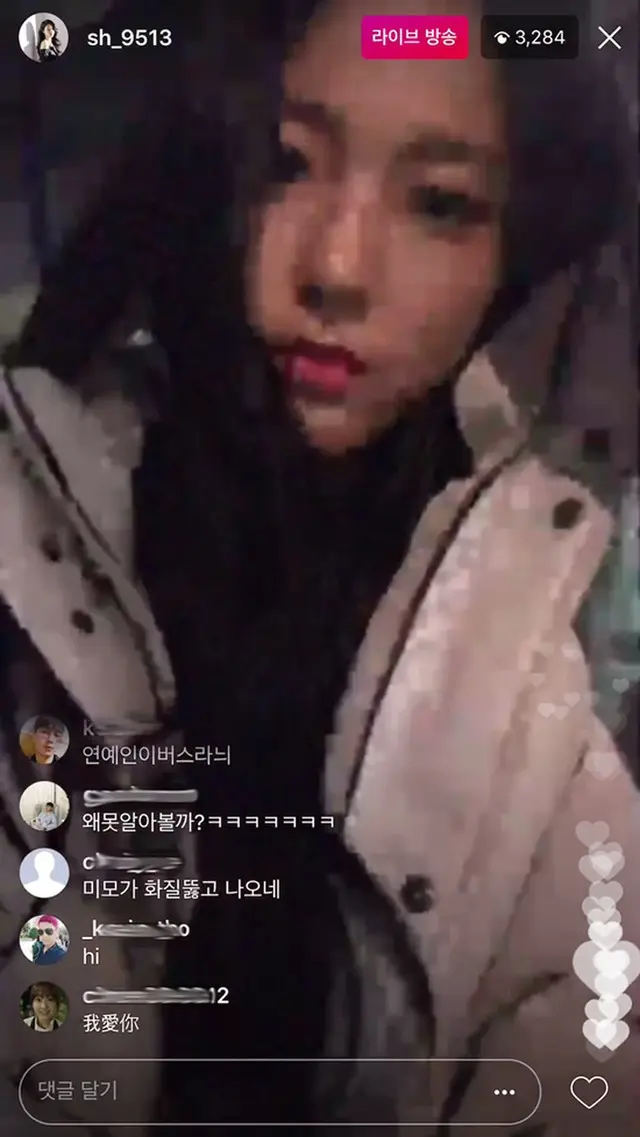This screenshot has width=640, height=1137.
Task: Open sh_9513 profile avatar
Action: click(43, 38)
